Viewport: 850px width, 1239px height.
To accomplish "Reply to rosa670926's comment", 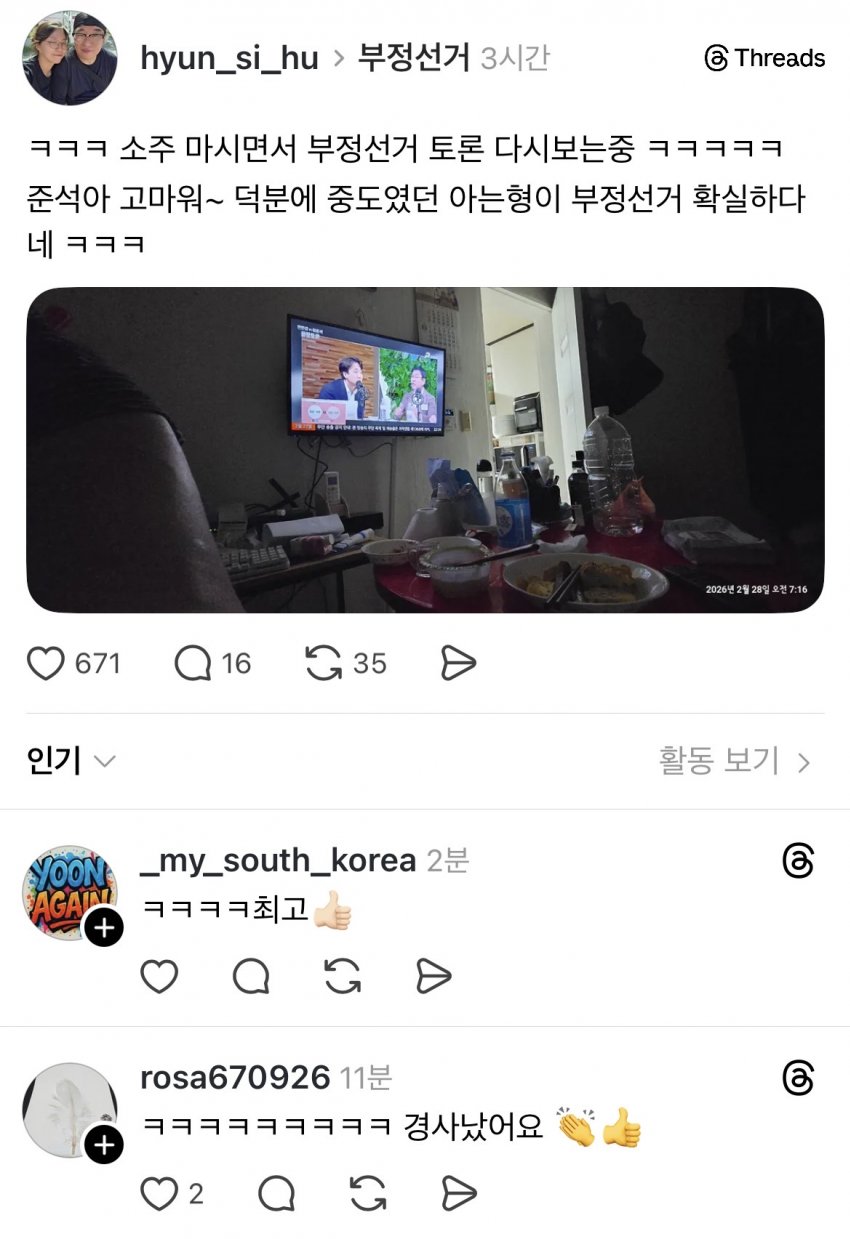I will tap(276, 1193).
